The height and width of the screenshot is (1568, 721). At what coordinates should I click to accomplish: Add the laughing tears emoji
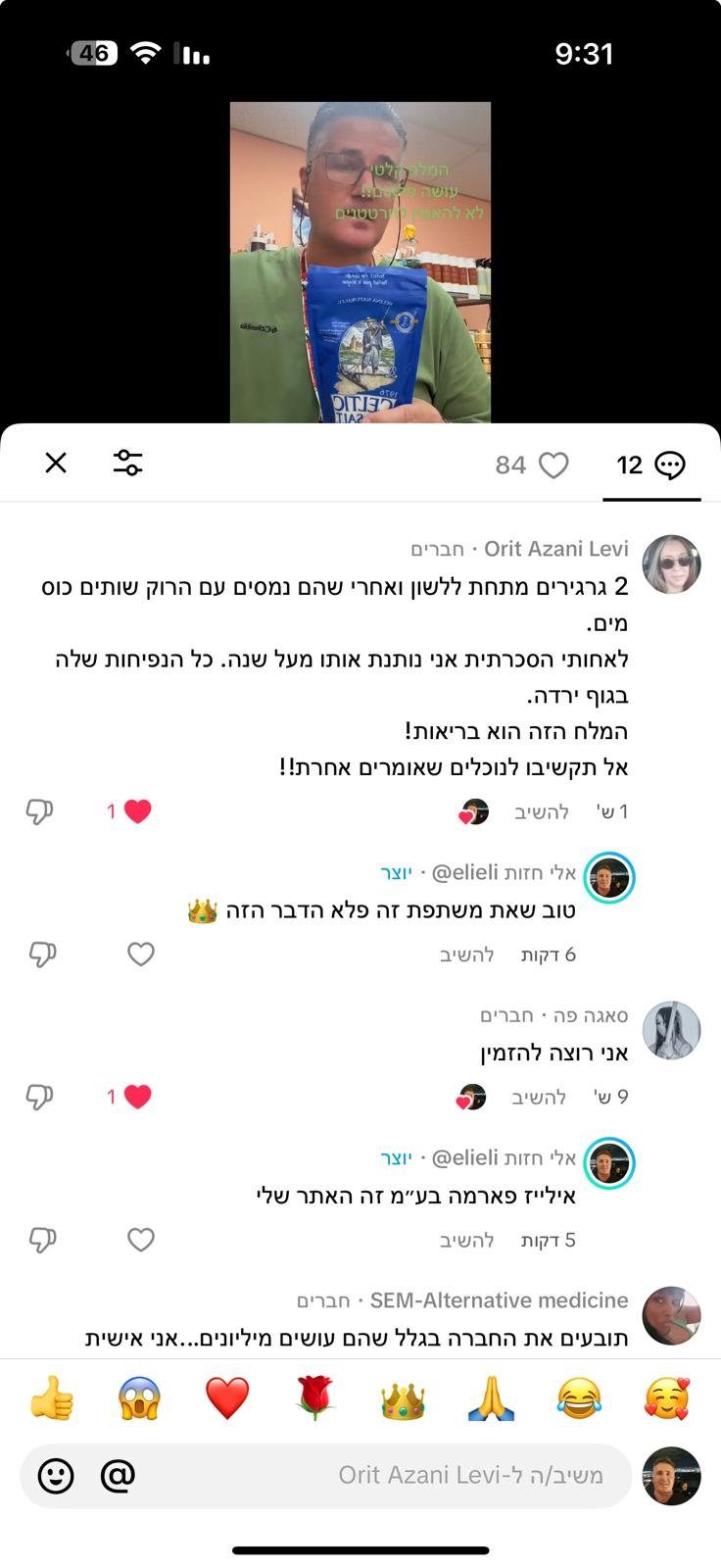pos(579,1398)
